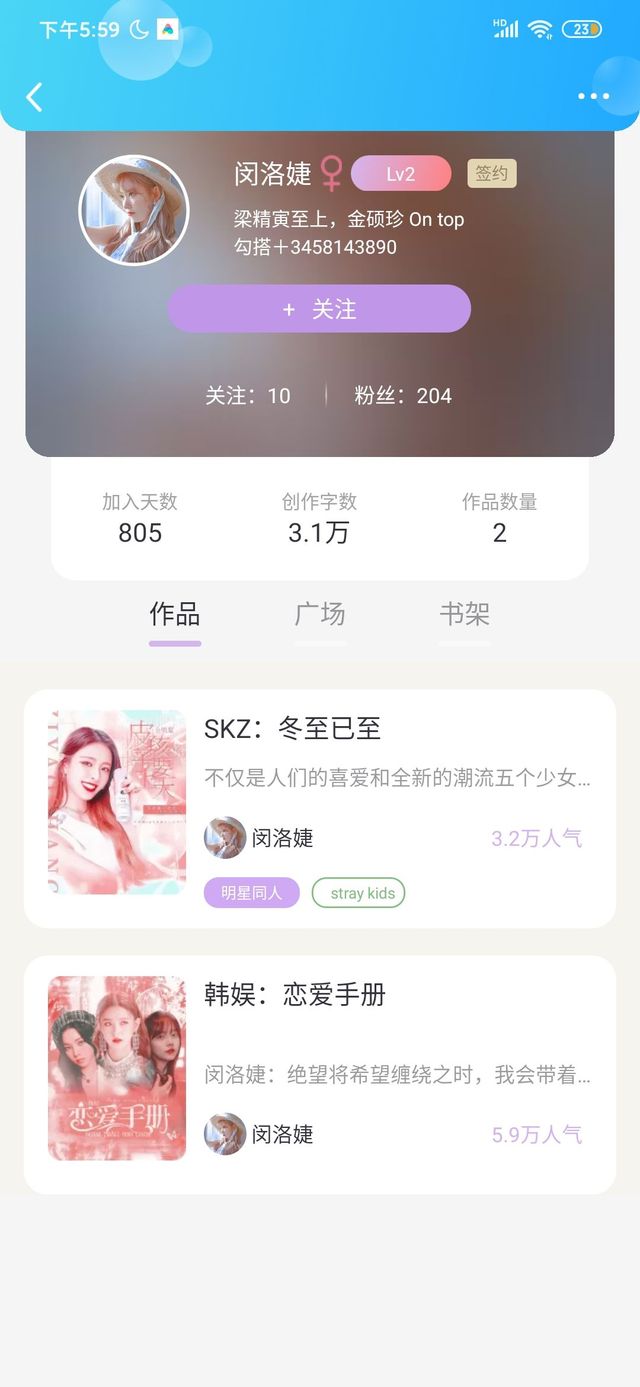Image resolution: width=640 pixels, height=1387 pixels.
Task: Tap the Lv2 level badge
Action: 401,174
